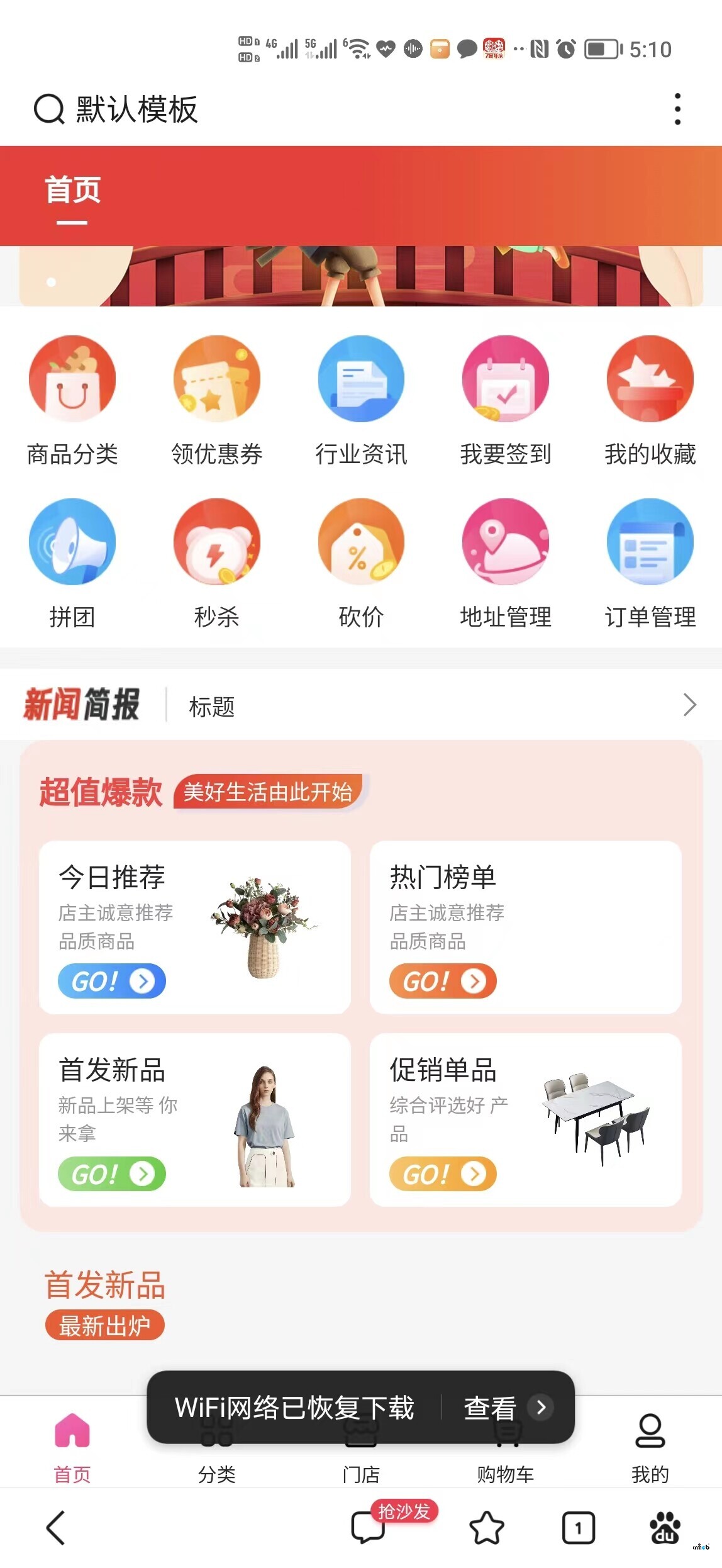Open 订单管理 order management
Image resolution: width=722 pixels, height=1568 pixels.
(650, 563)
